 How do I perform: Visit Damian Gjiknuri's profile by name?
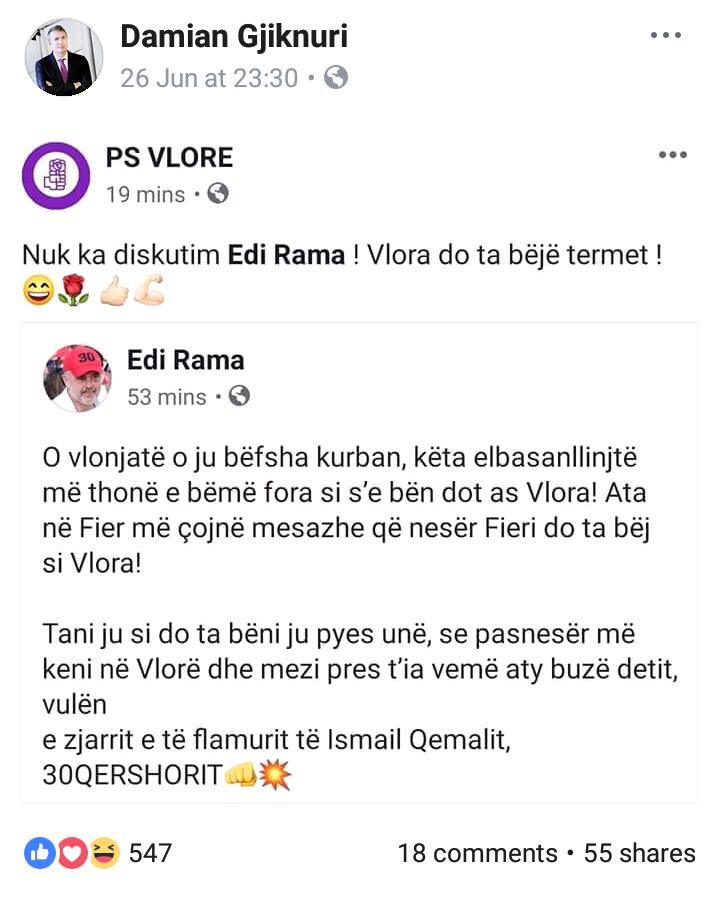click(x=234, y=37)
